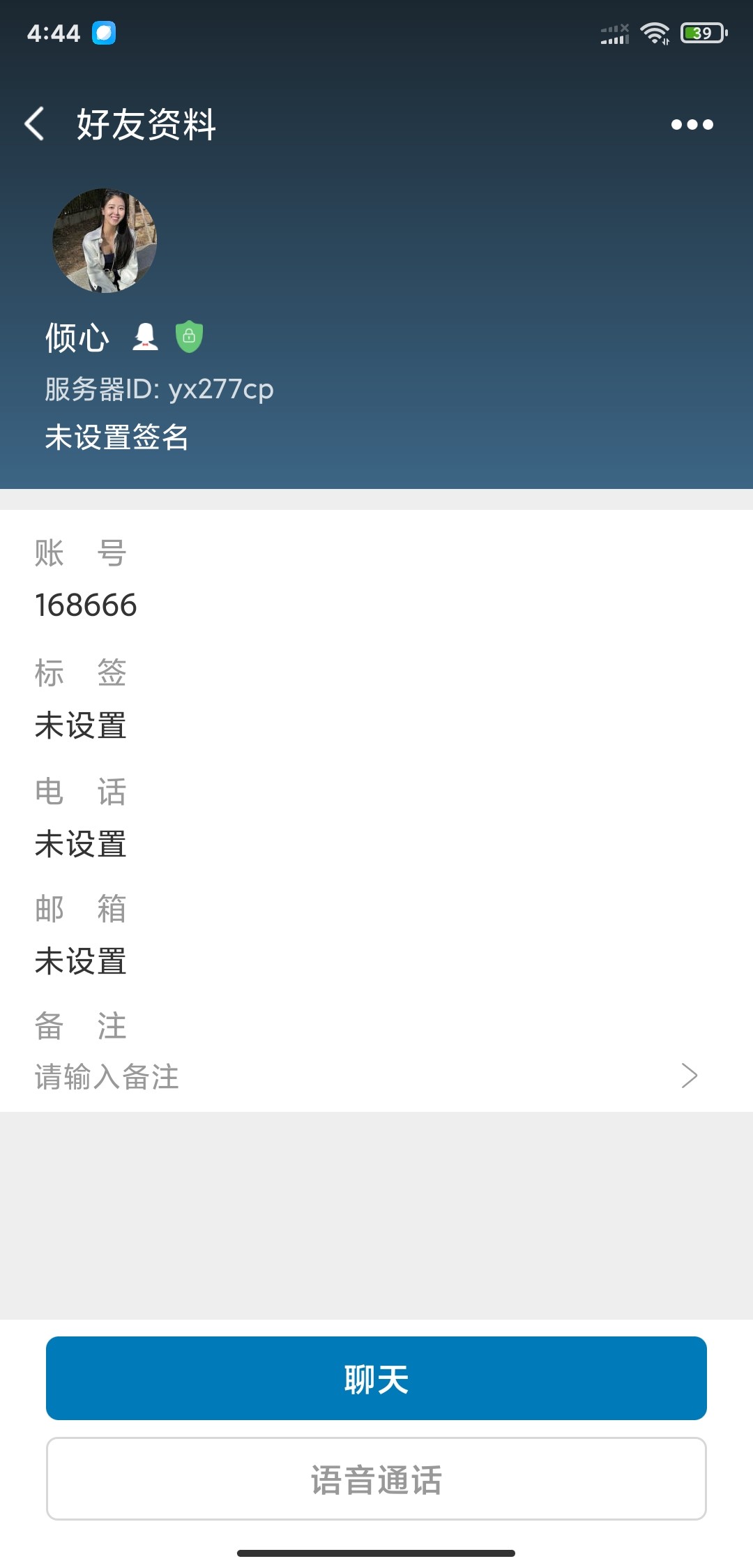Go back from the 好友资料 page

tap(35, 124)
